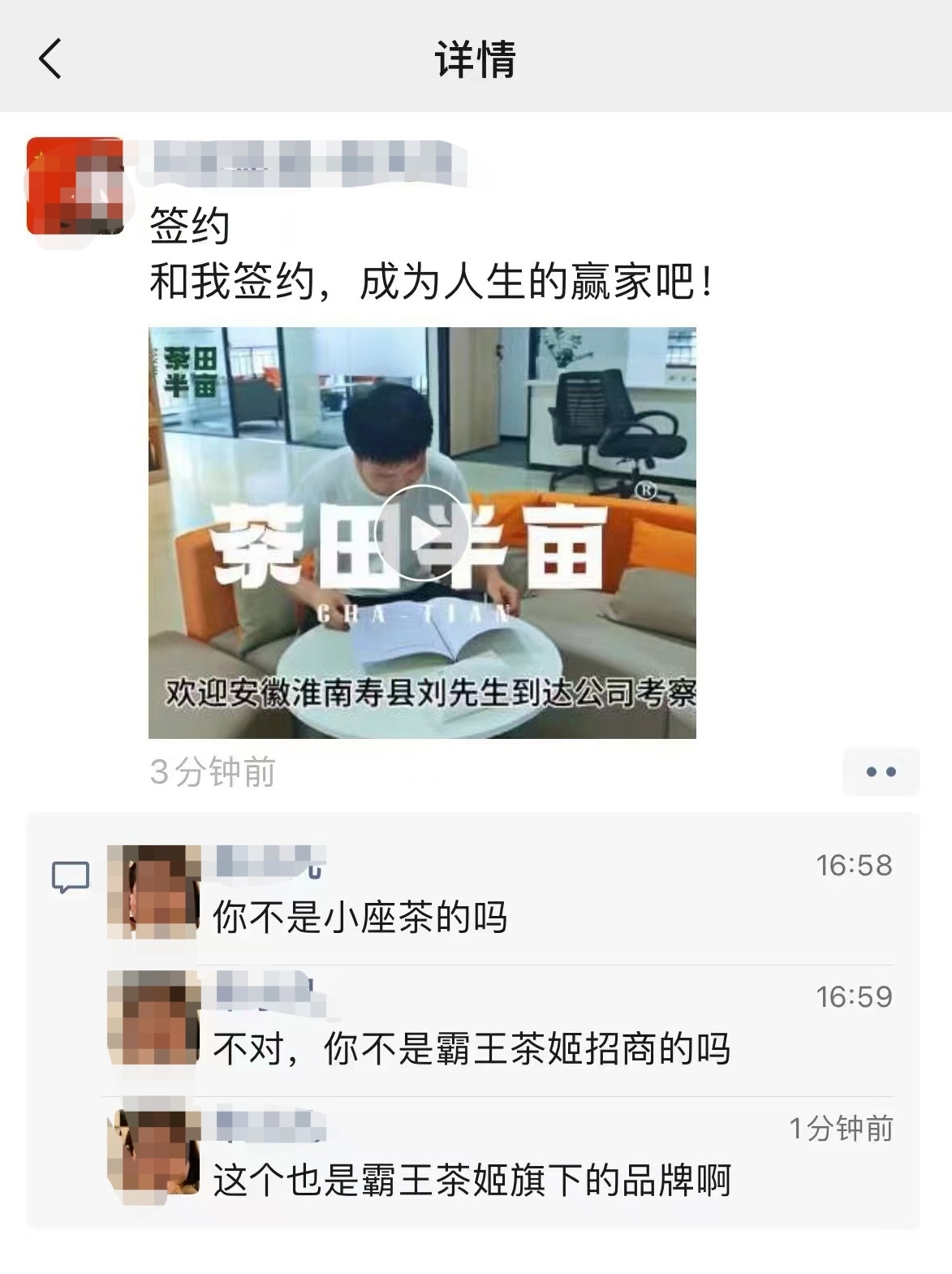Open the two-dot like and comment menu

pos(880,771)
